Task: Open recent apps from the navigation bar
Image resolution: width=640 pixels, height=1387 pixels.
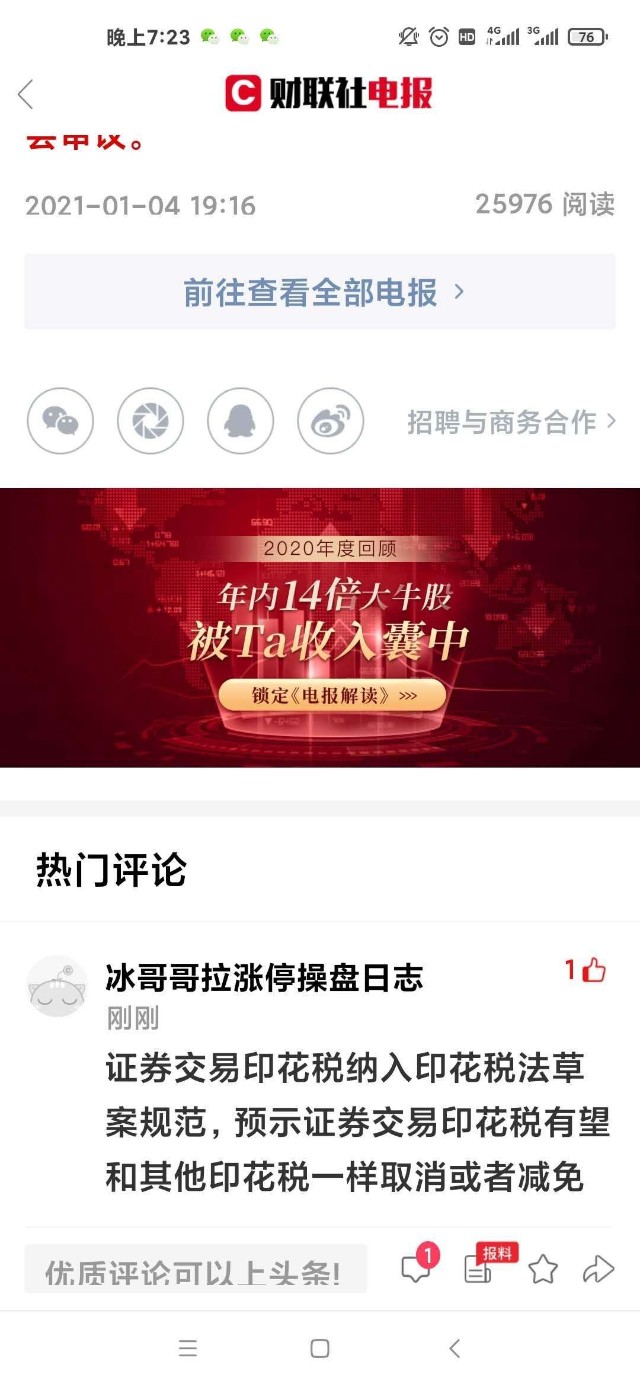Action: [188, 1348]
